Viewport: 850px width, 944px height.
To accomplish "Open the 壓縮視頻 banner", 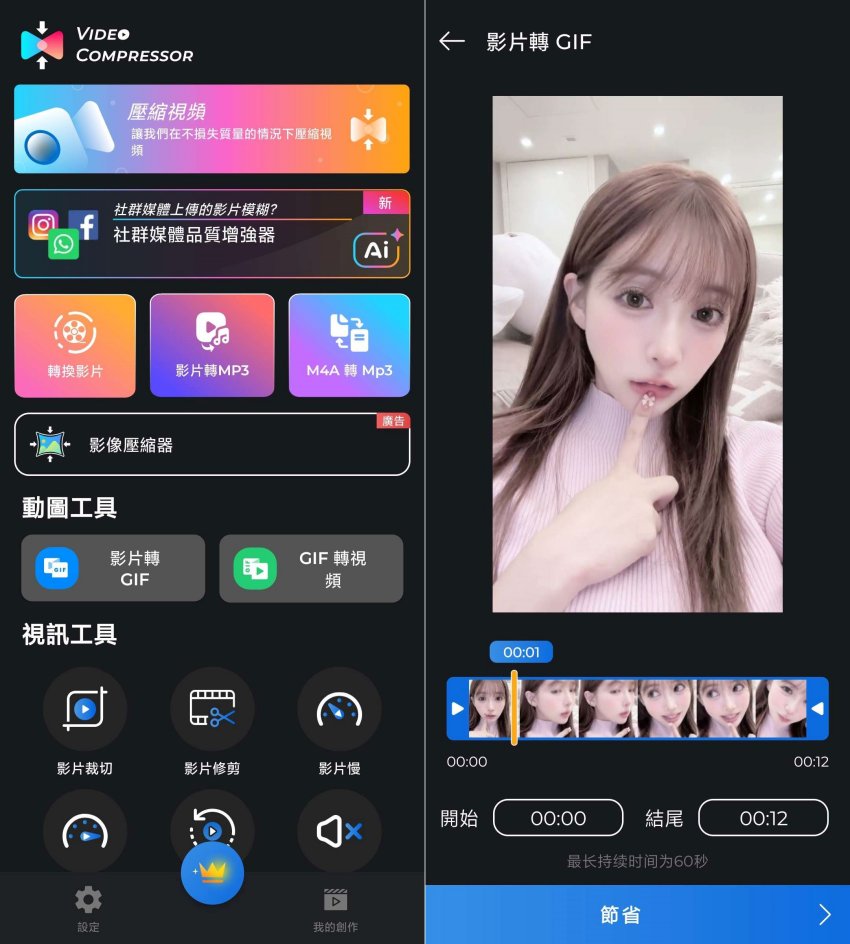I will click(212, 129).
